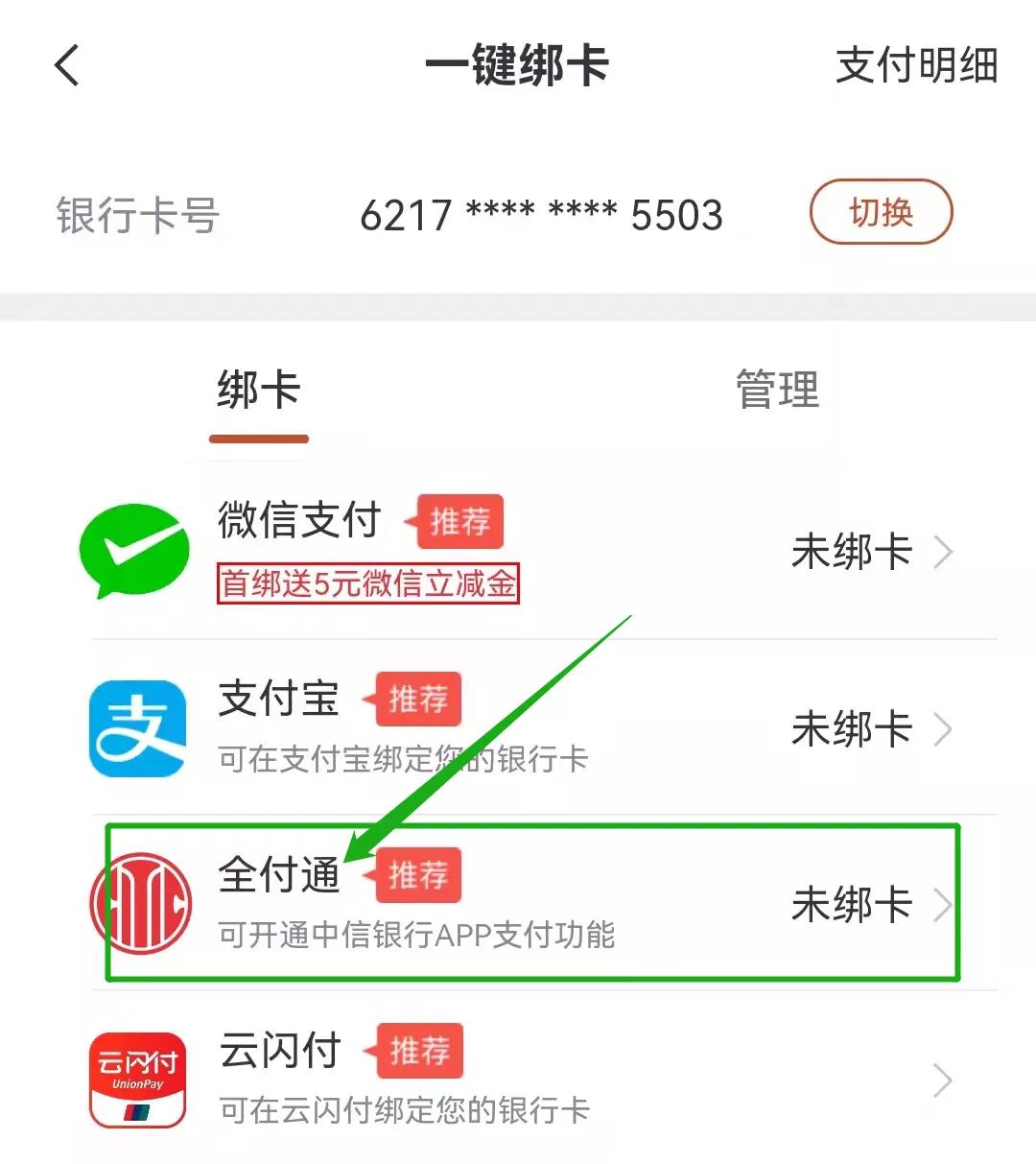Switch to the 管理 tab
This screenshot has width=1036, height=1164.
tap(777, 391)
